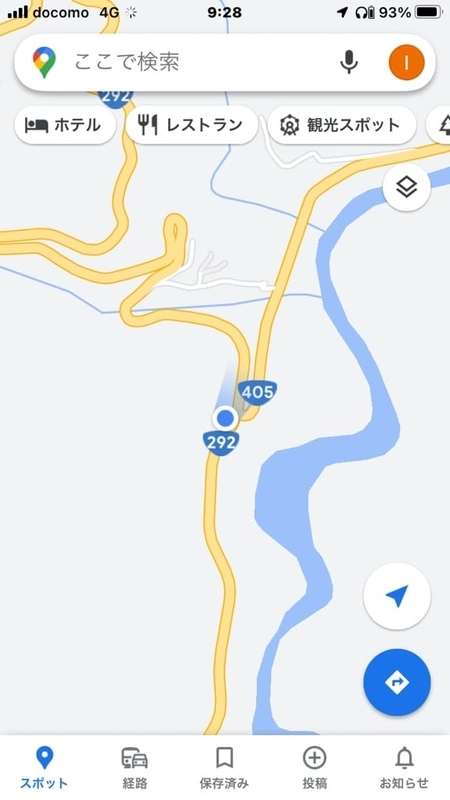
Task: Select the スポット tab
Action: click(x=44, y=768)
